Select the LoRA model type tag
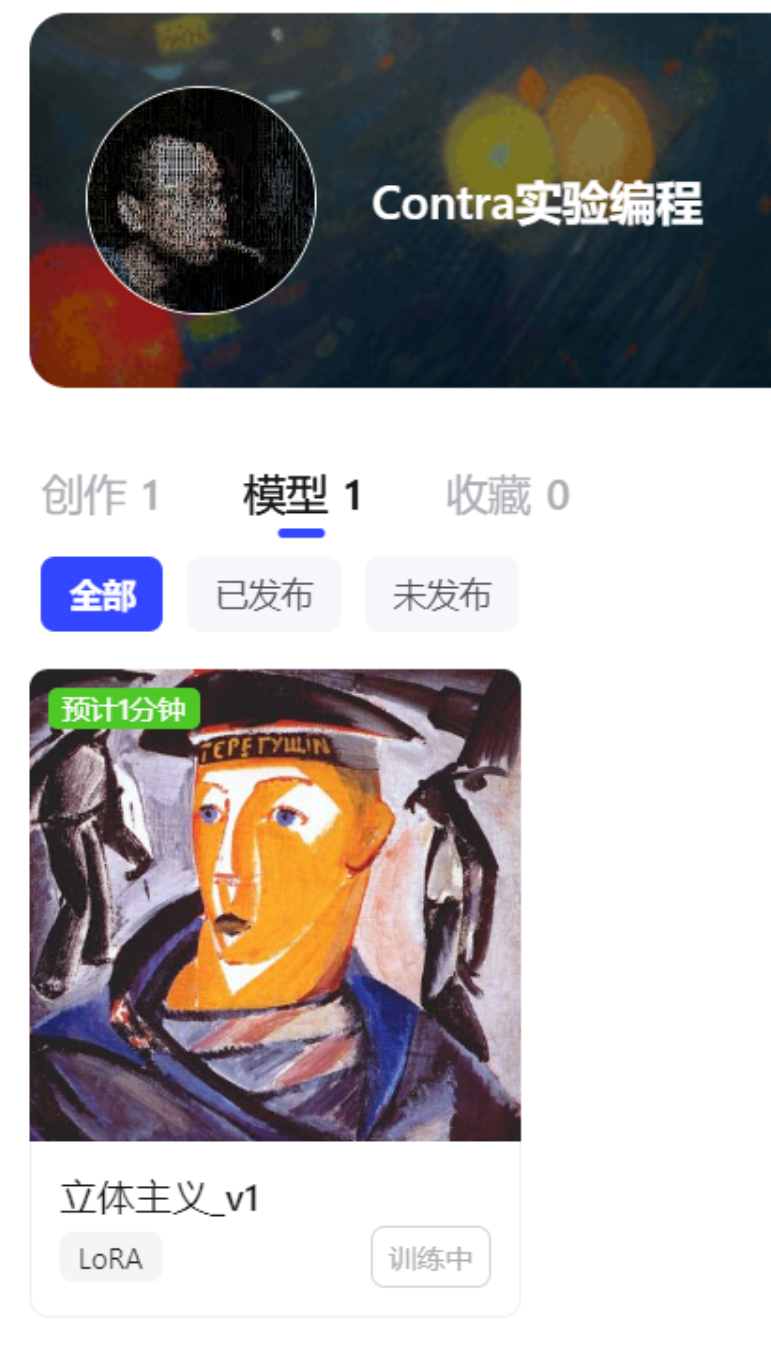 point(110,1257)
